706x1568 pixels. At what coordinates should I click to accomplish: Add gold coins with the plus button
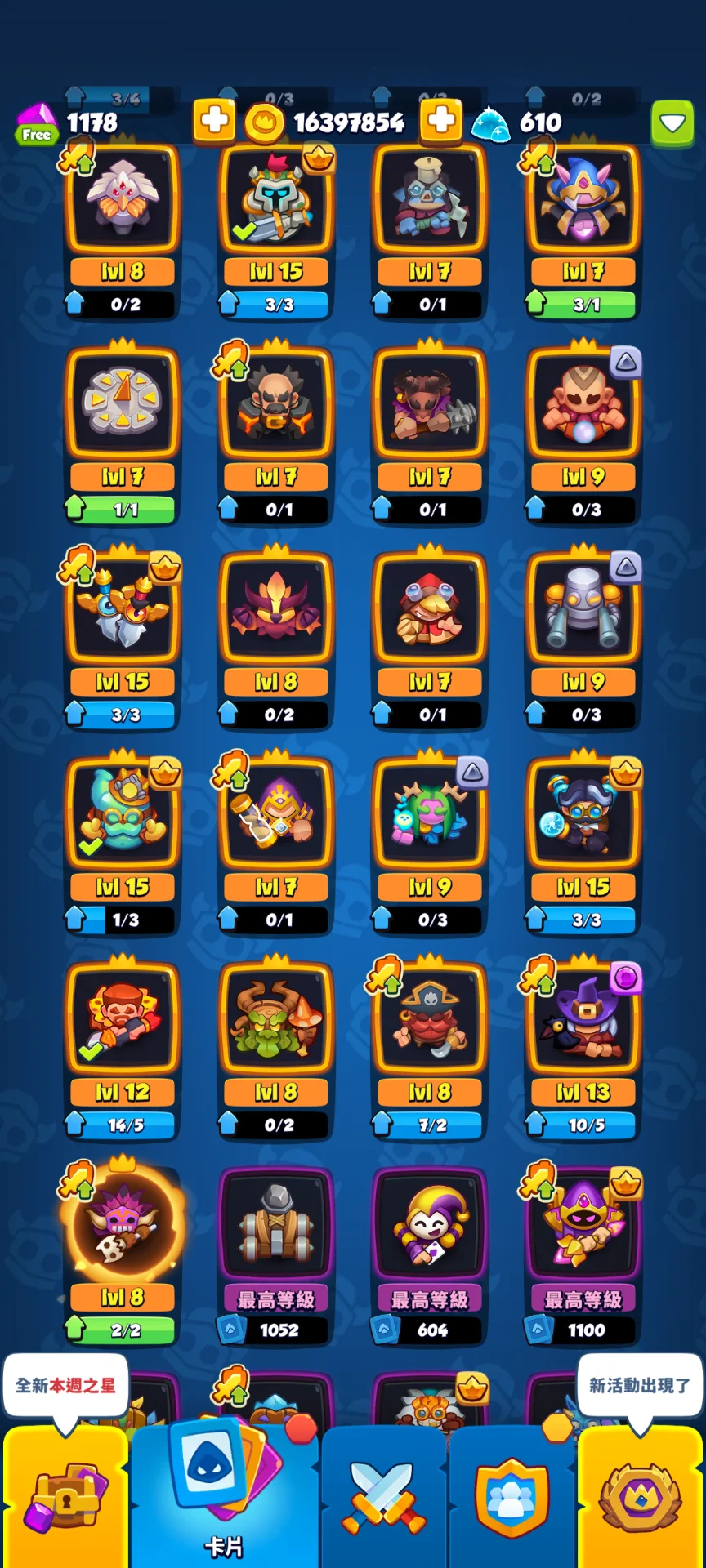coord(440,122)
